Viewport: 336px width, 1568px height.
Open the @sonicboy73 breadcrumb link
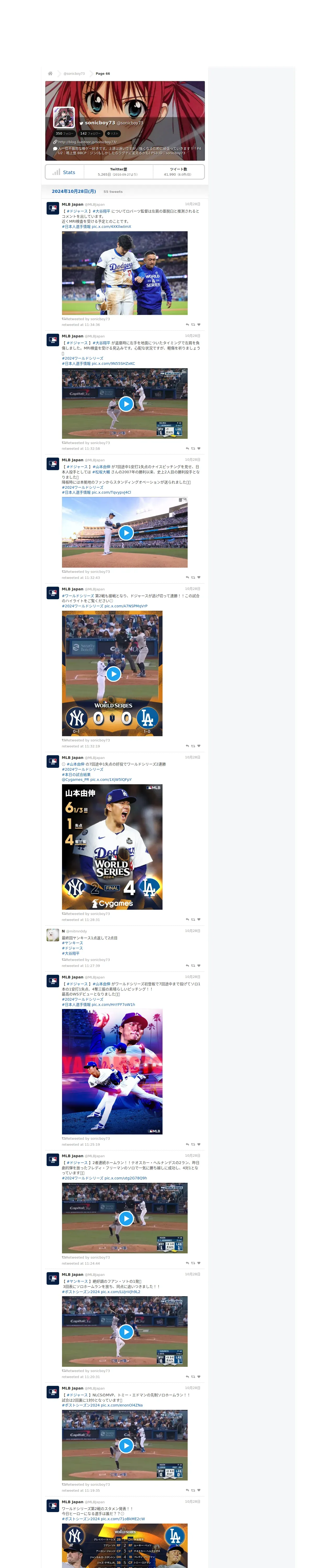74,74
